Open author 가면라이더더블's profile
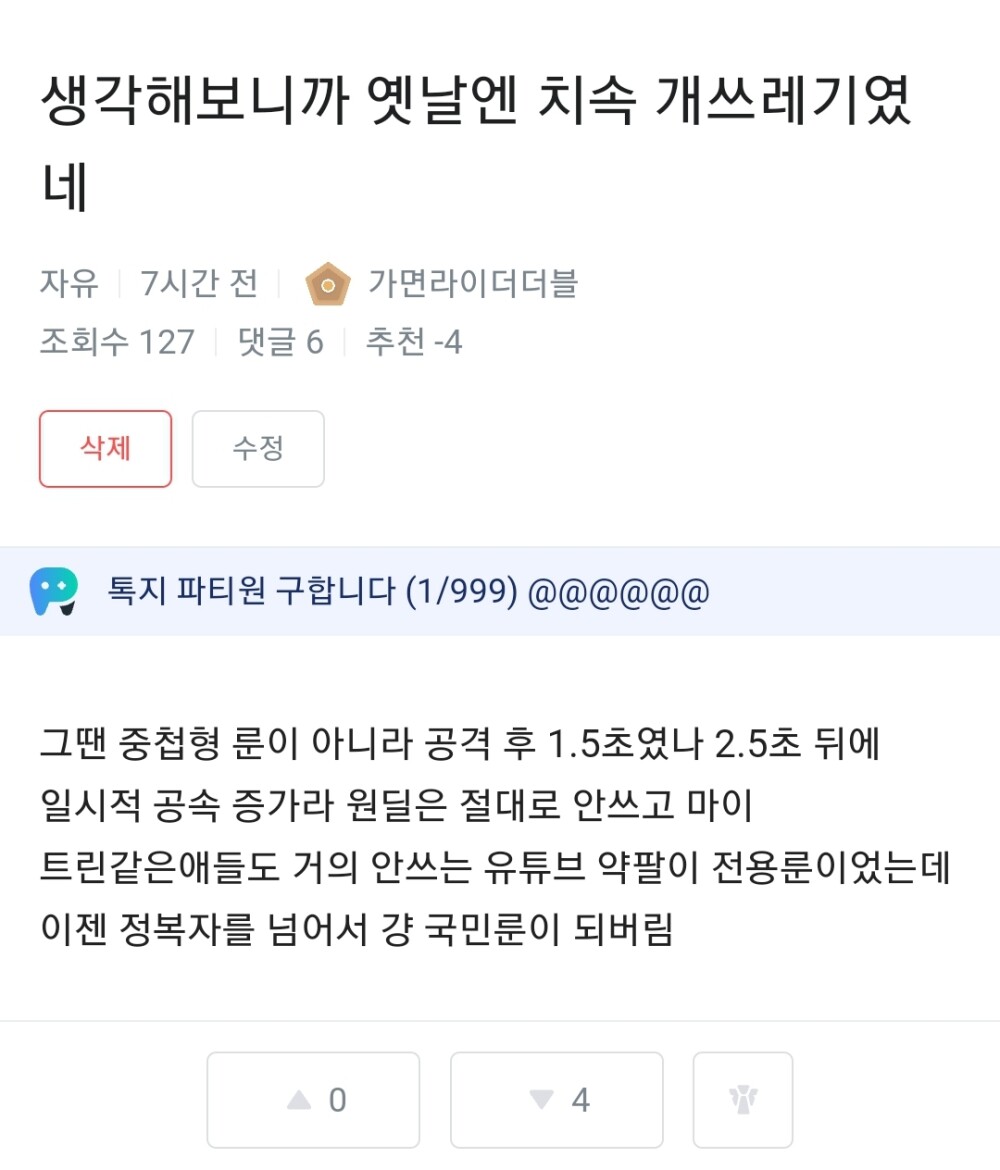This screenshot has width=1000, height=1170. (472, 284)
